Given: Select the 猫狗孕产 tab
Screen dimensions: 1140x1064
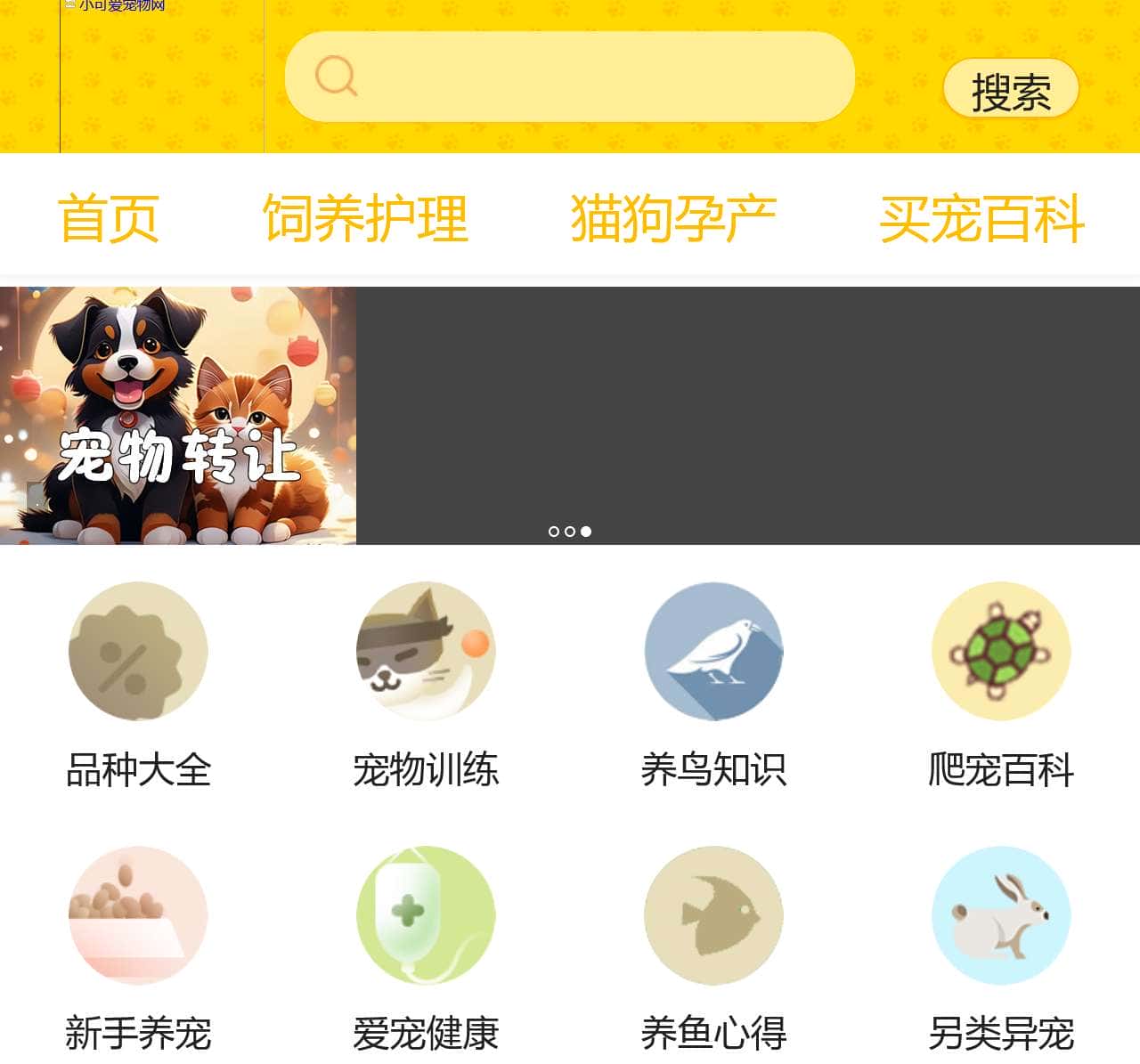Looking at the screenshot, I should 673,218.
